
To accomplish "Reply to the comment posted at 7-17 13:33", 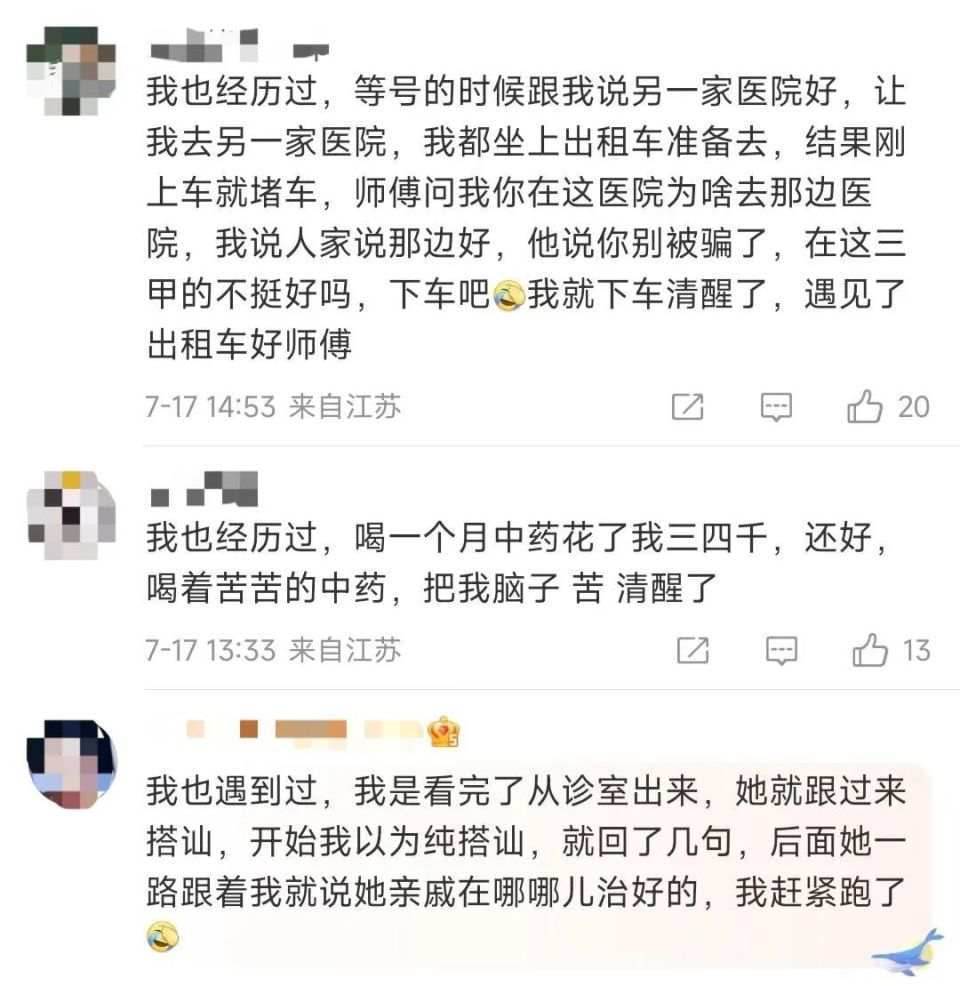I will (781, 651).
